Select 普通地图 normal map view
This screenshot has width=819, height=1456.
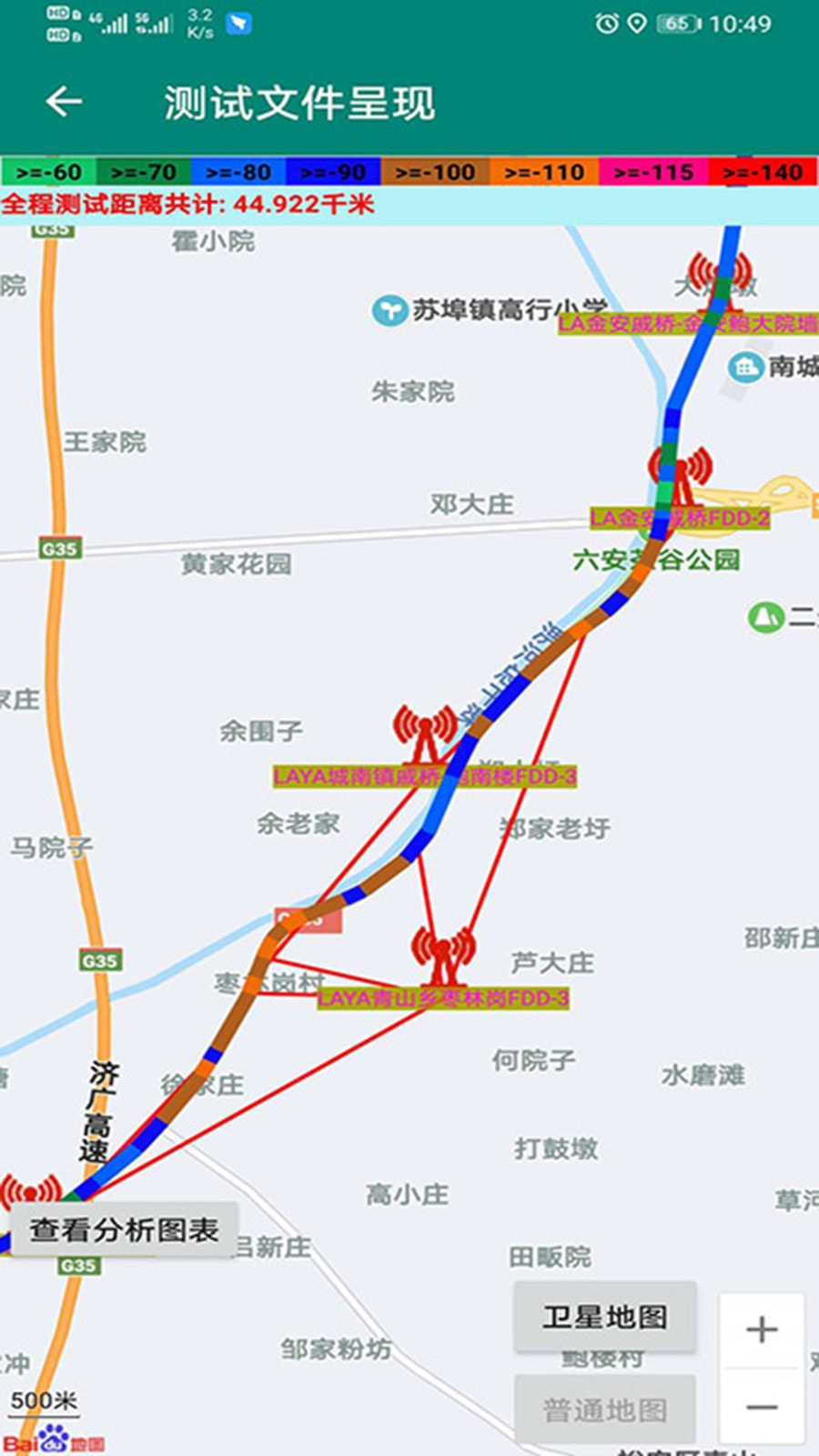tap(605, 1410)
